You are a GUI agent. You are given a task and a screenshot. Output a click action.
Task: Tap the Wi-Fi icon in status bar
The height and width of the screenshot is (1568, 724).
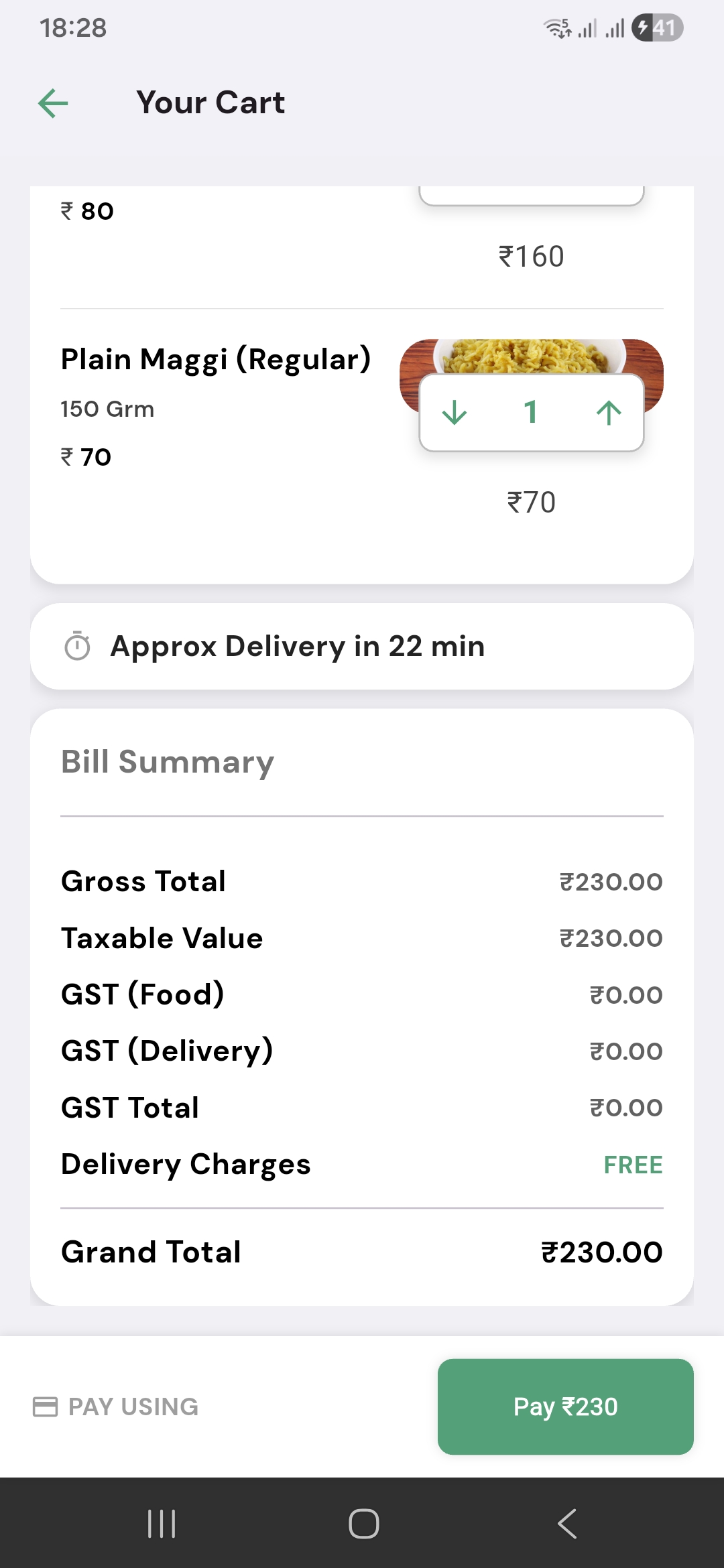556,28
